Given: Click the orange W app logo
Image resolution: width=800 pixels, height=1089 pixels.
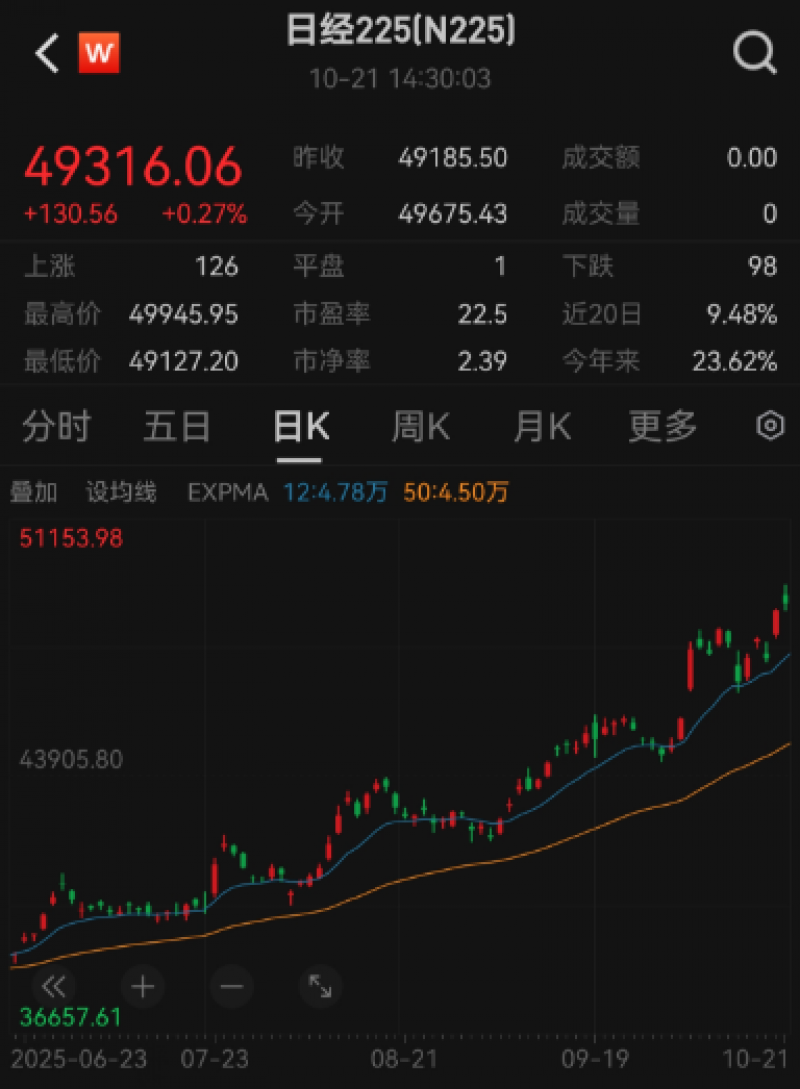Looking at the screenshot, I should coord(98,52).
